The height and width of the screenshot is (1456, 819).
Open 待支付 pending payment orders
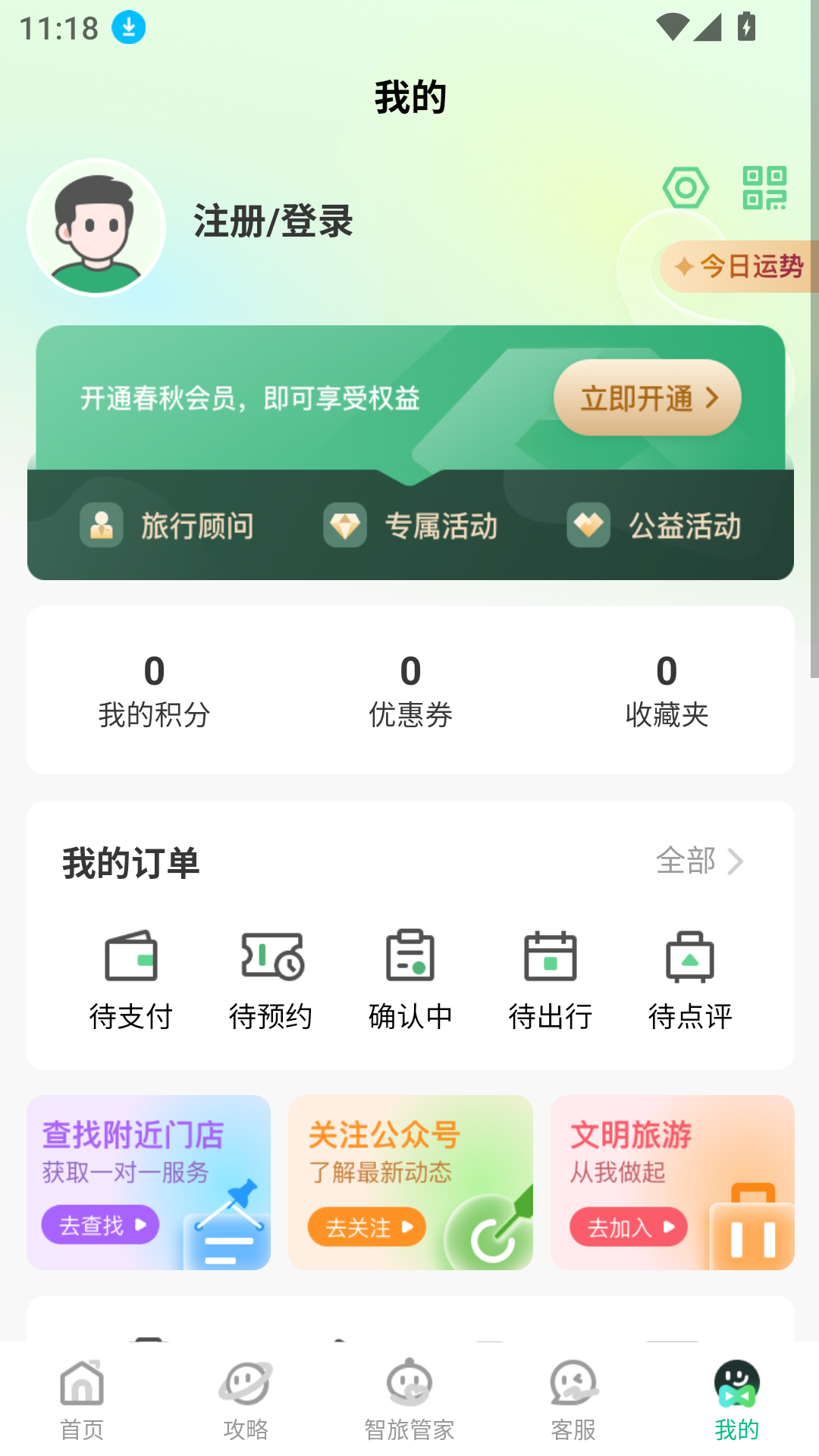pos(131,980)
